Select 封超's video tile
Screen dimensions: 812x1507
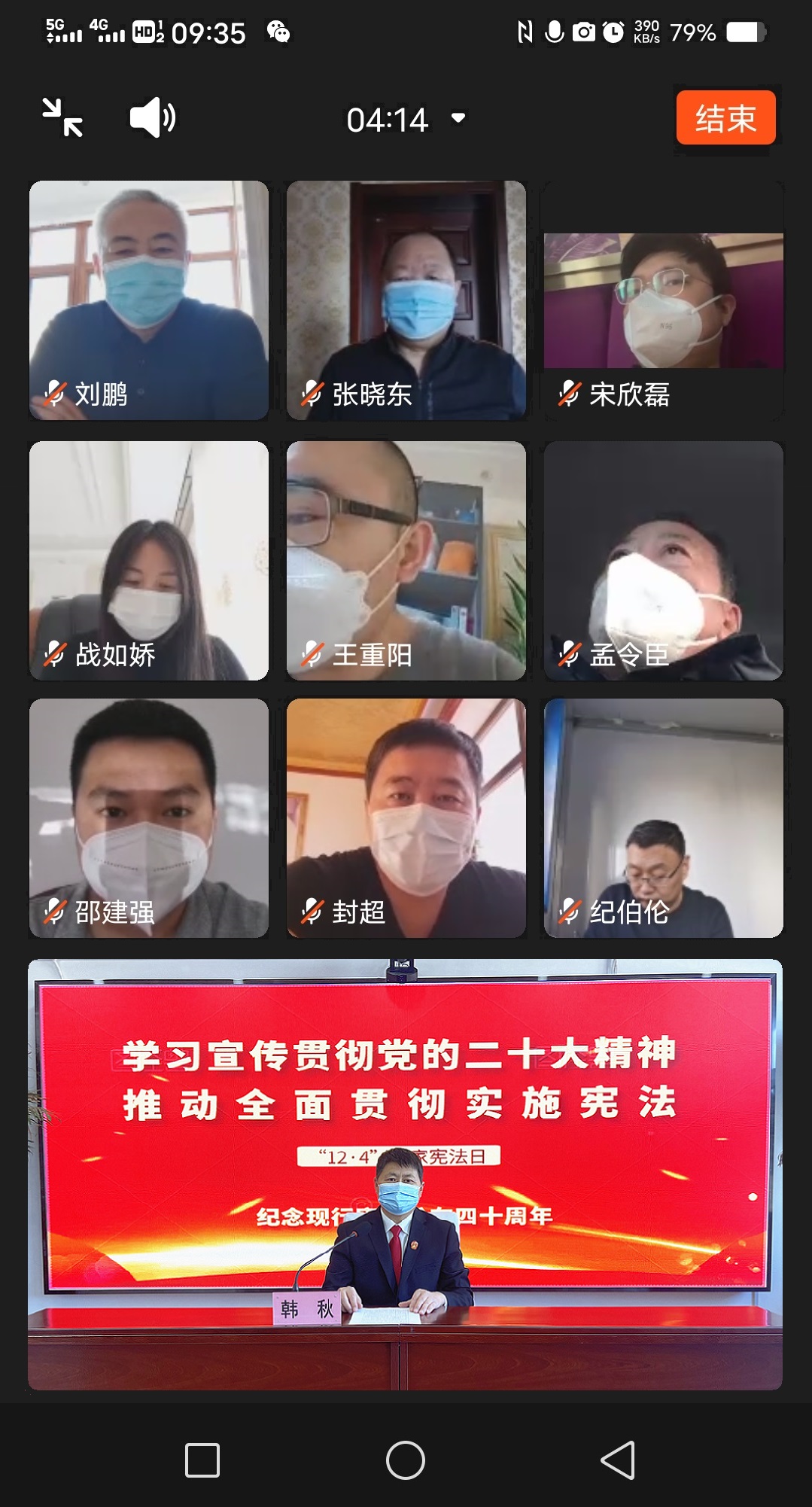406,817
